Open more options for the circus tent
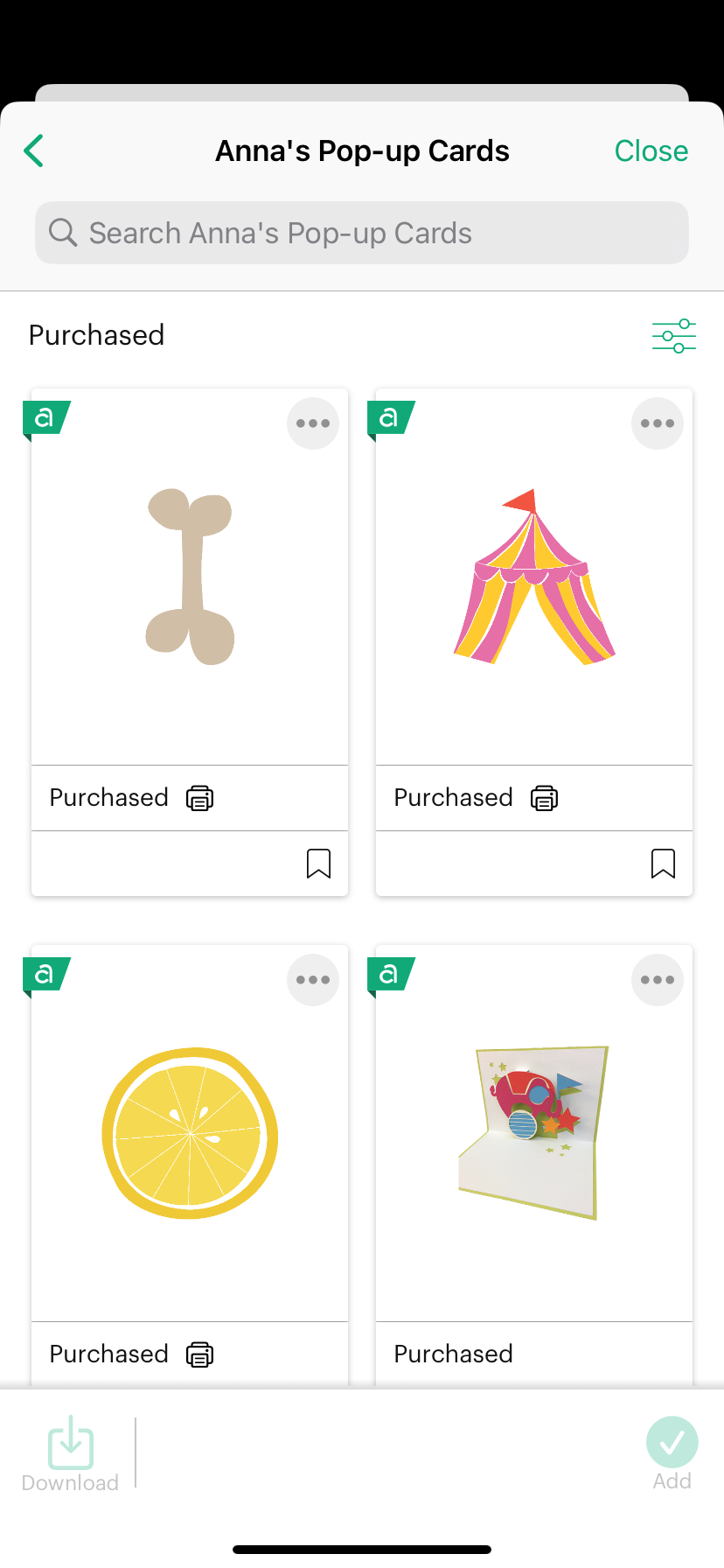This screenshot has width=724, height=1568. (658, 423)
